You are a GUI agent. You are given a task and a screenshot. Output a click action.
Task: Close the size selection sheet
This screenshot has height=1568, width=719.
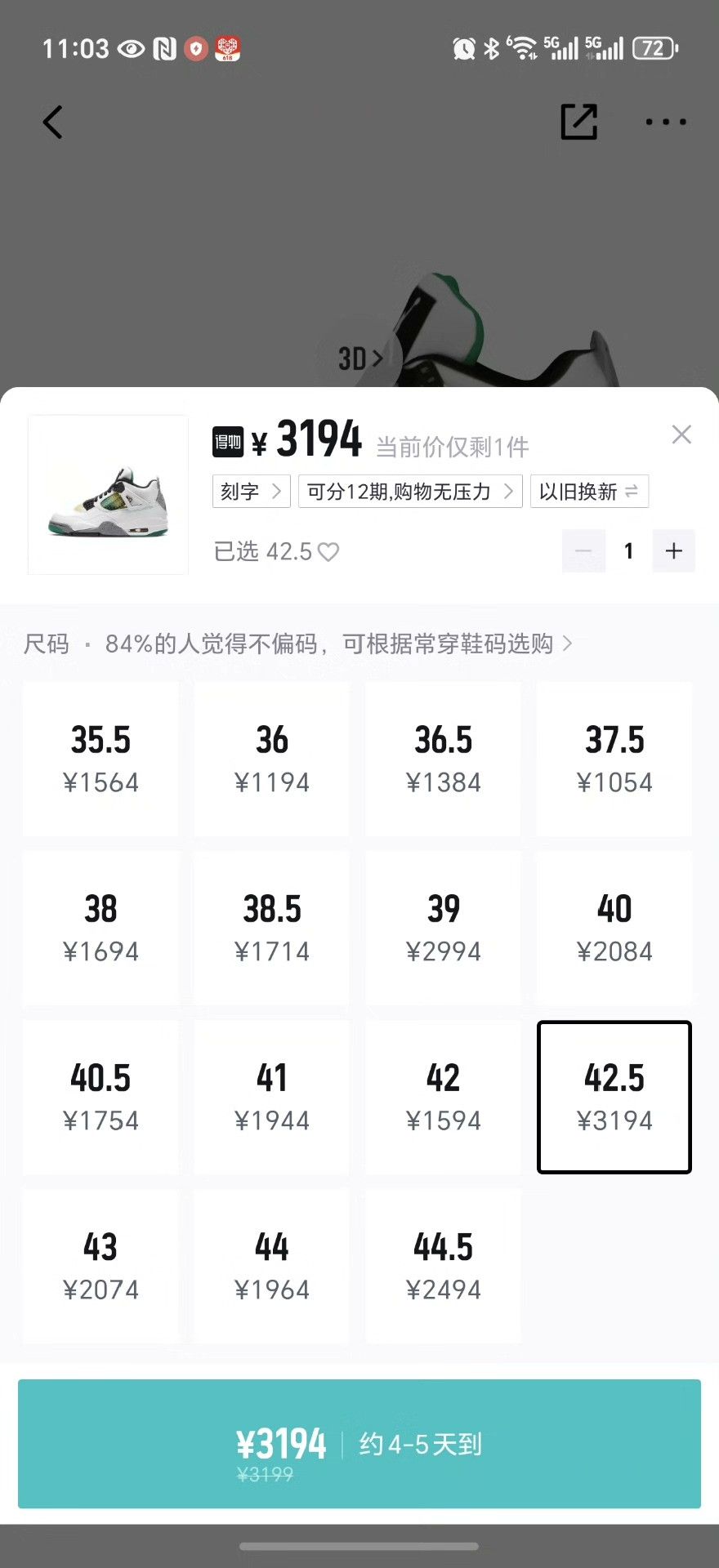pyautogui.click(x=681, y=434)
